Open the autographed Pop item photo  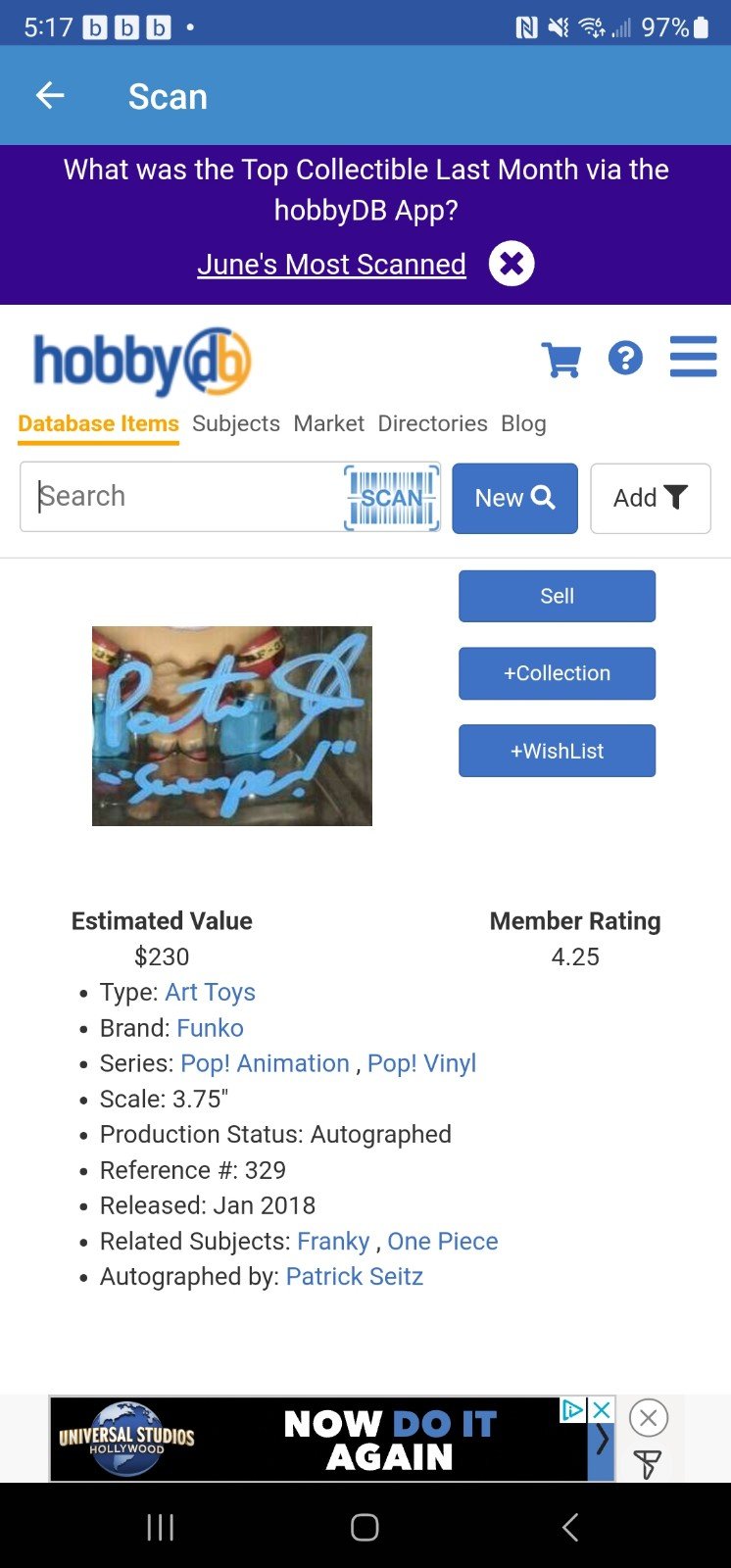click(232, 726)
